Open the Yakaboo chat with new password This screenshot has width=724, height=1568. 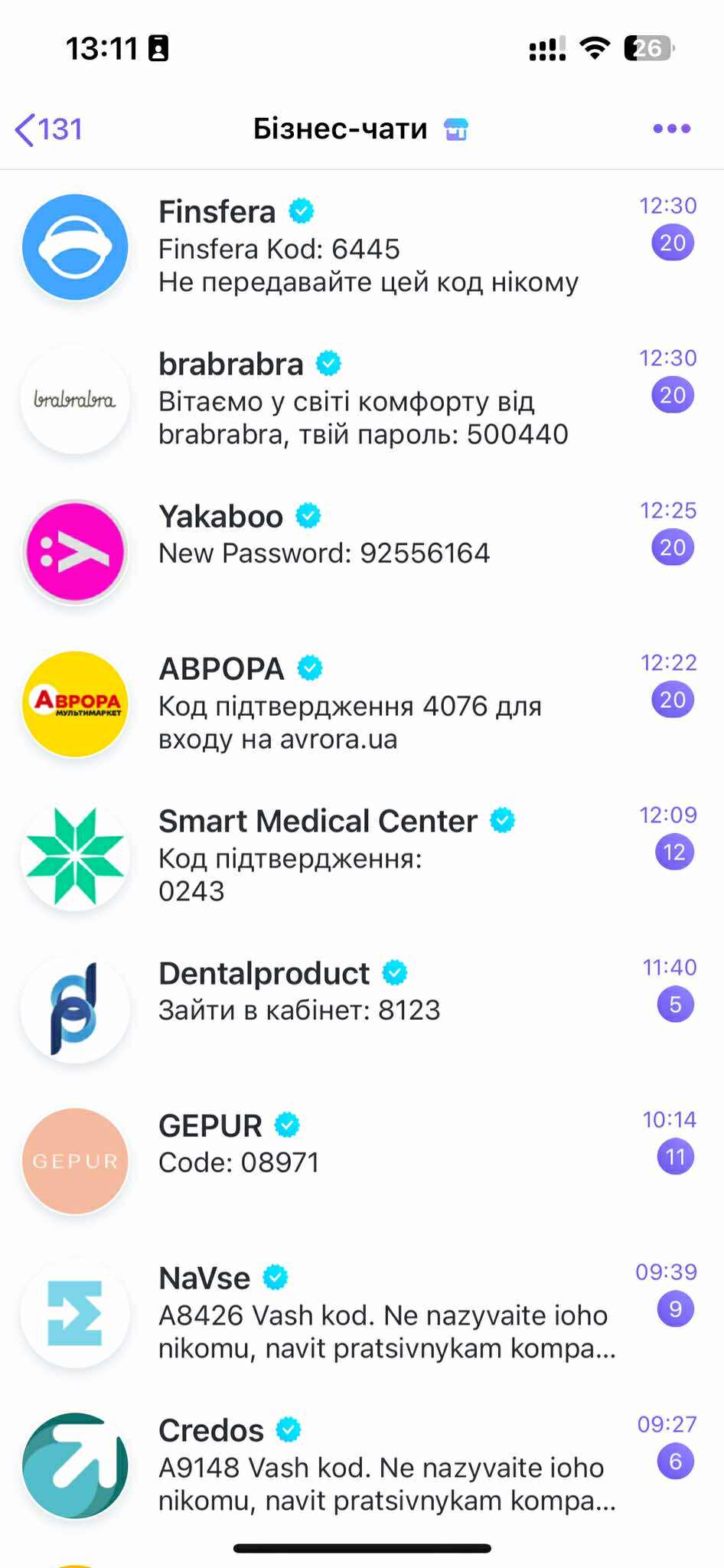(x=367, y=551)
